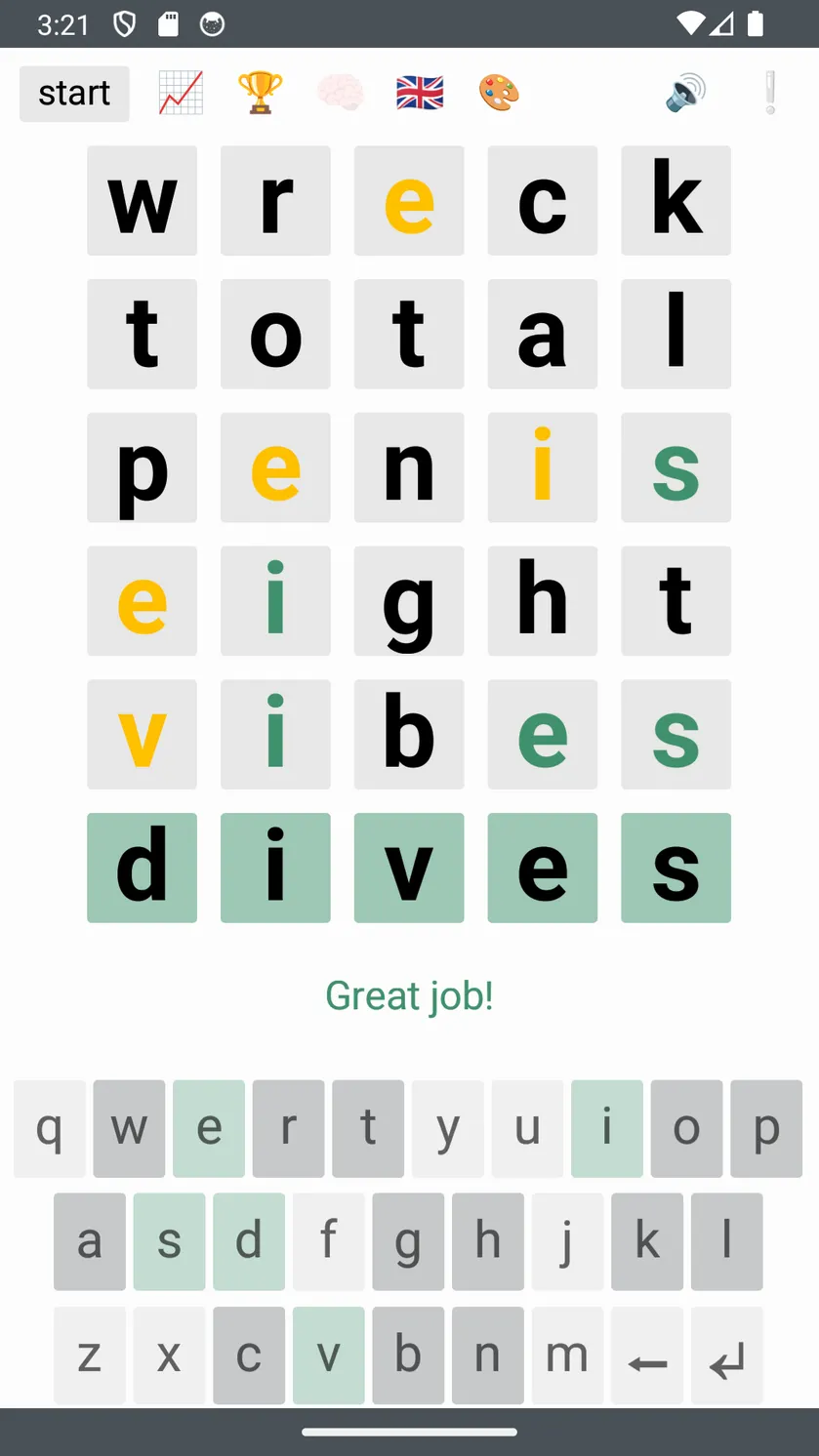Tap the j key
Screen dimensions: 819x1456
click(x=567, y=1241)
